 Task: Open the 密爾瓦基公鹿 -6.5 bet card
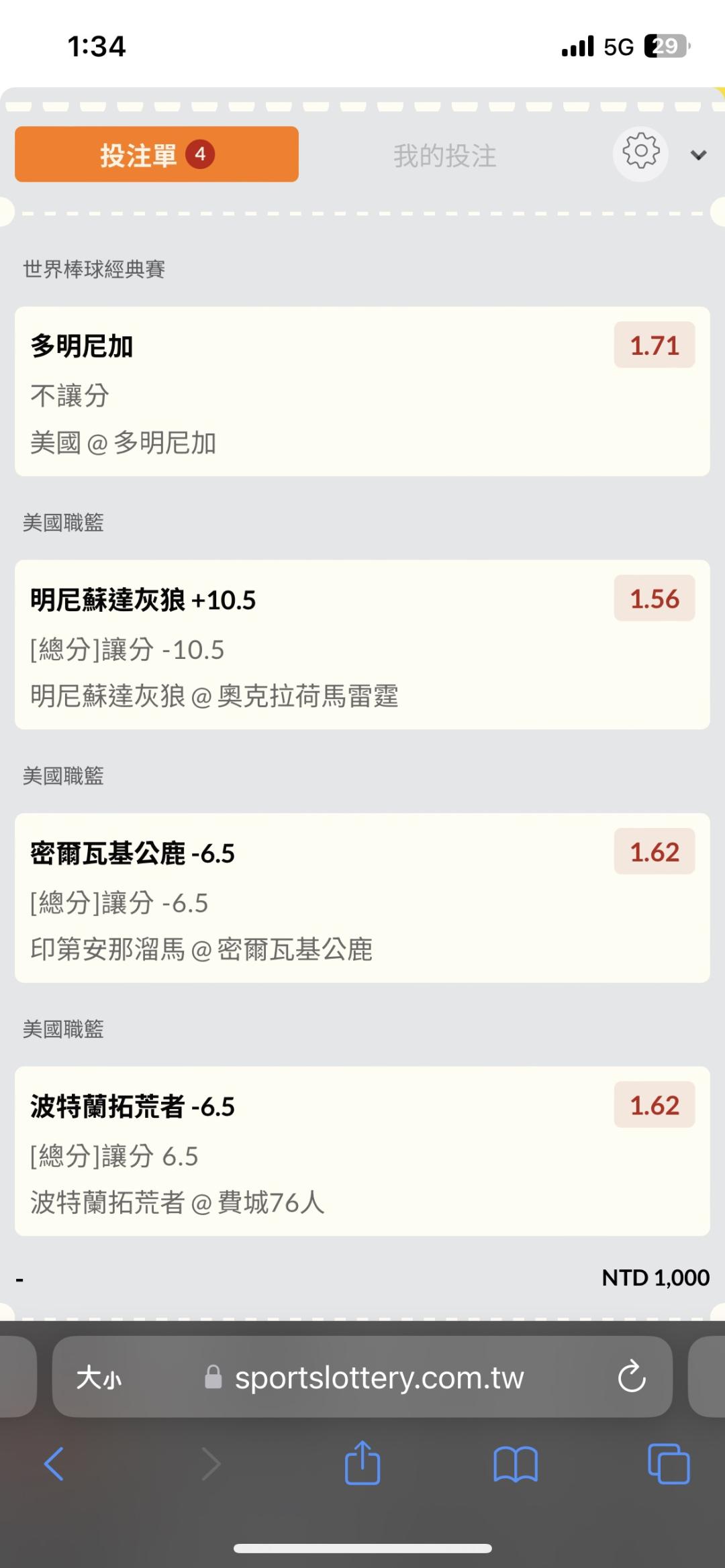click(362, 898)
